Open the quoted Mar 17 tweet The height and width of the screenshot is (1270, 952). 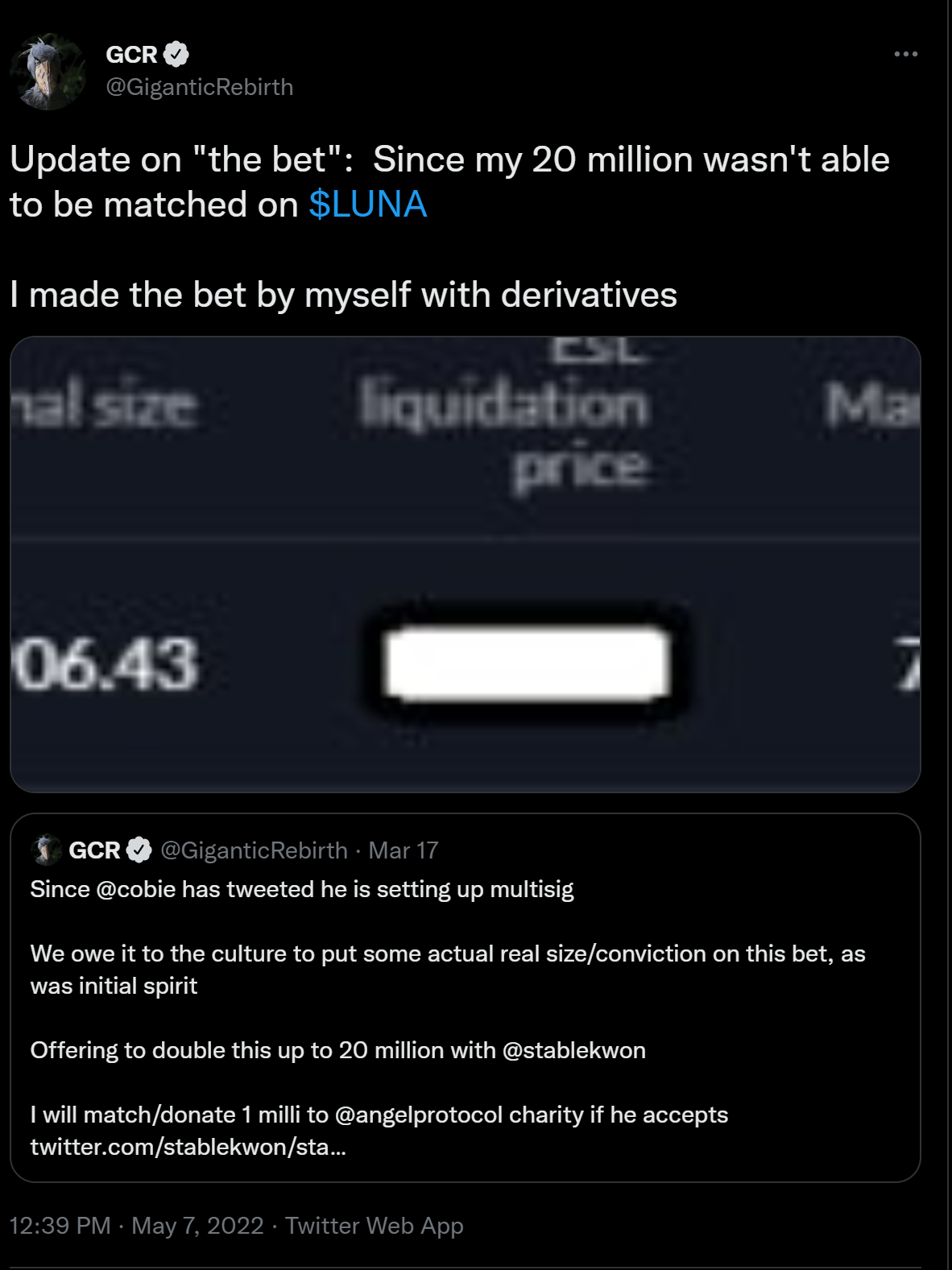(465, 999)
